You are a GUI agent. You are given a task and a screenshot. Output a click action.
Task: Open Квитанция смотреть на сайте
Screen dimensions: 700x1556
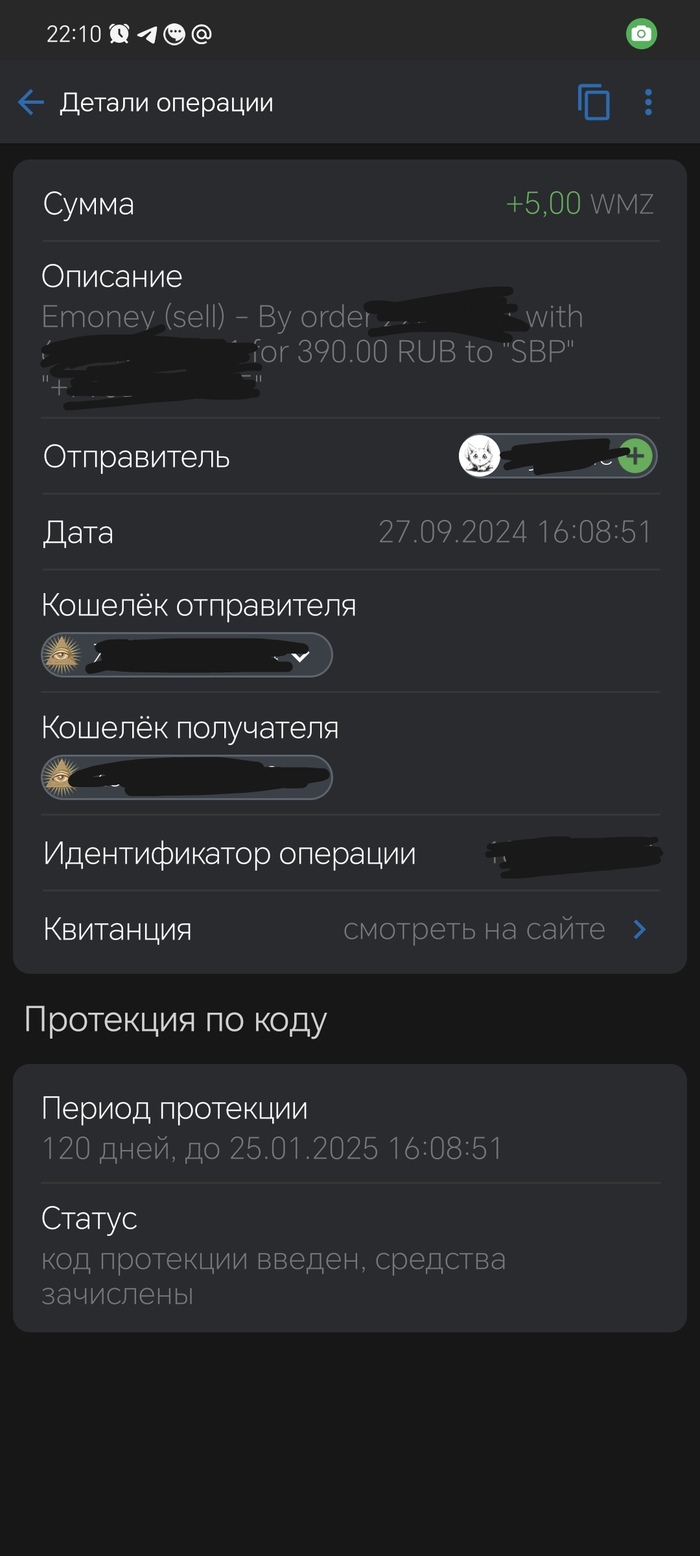(x=495, y=930)
